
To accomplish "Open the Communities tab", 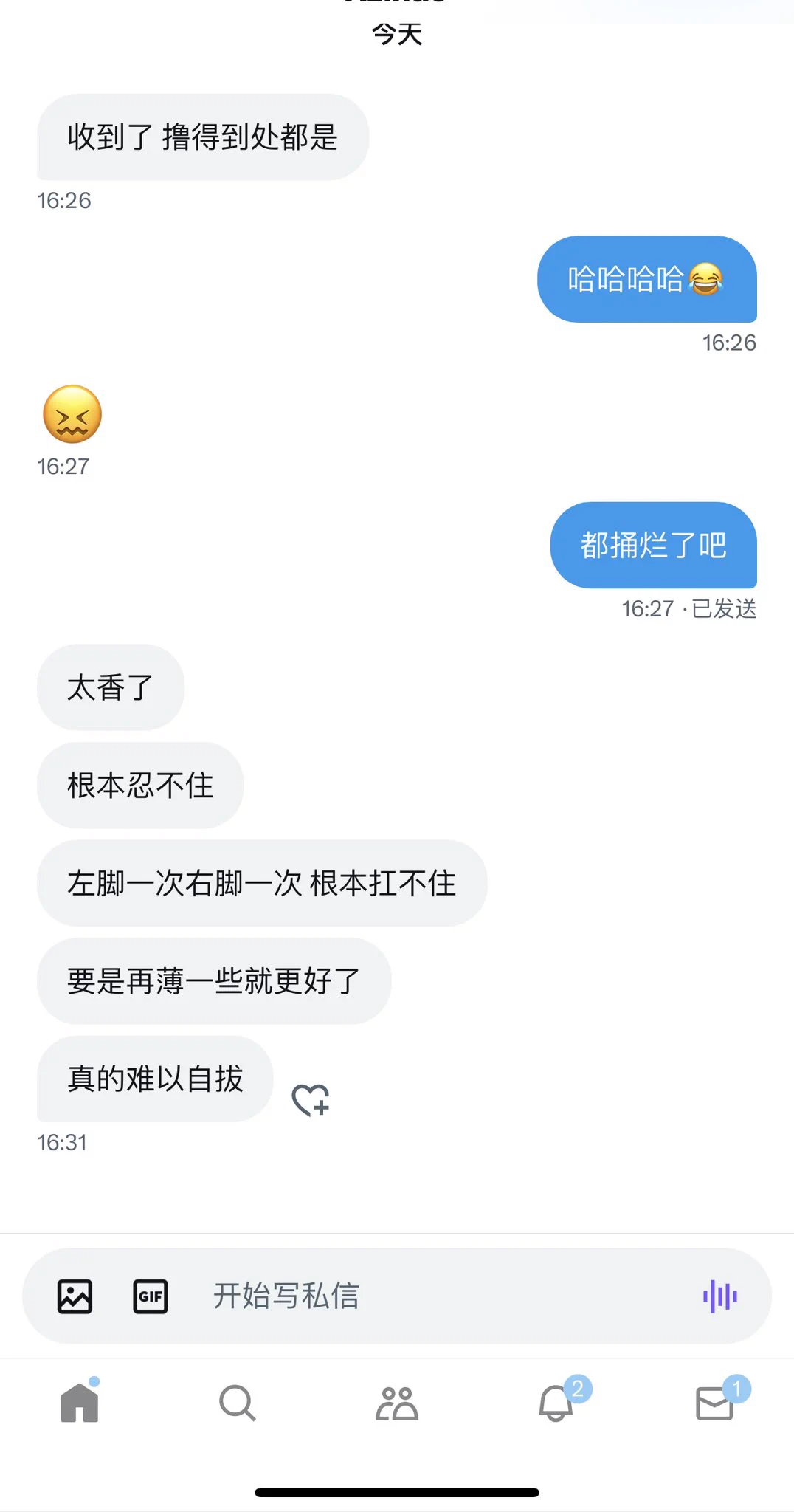I will tap(397, 1403).
